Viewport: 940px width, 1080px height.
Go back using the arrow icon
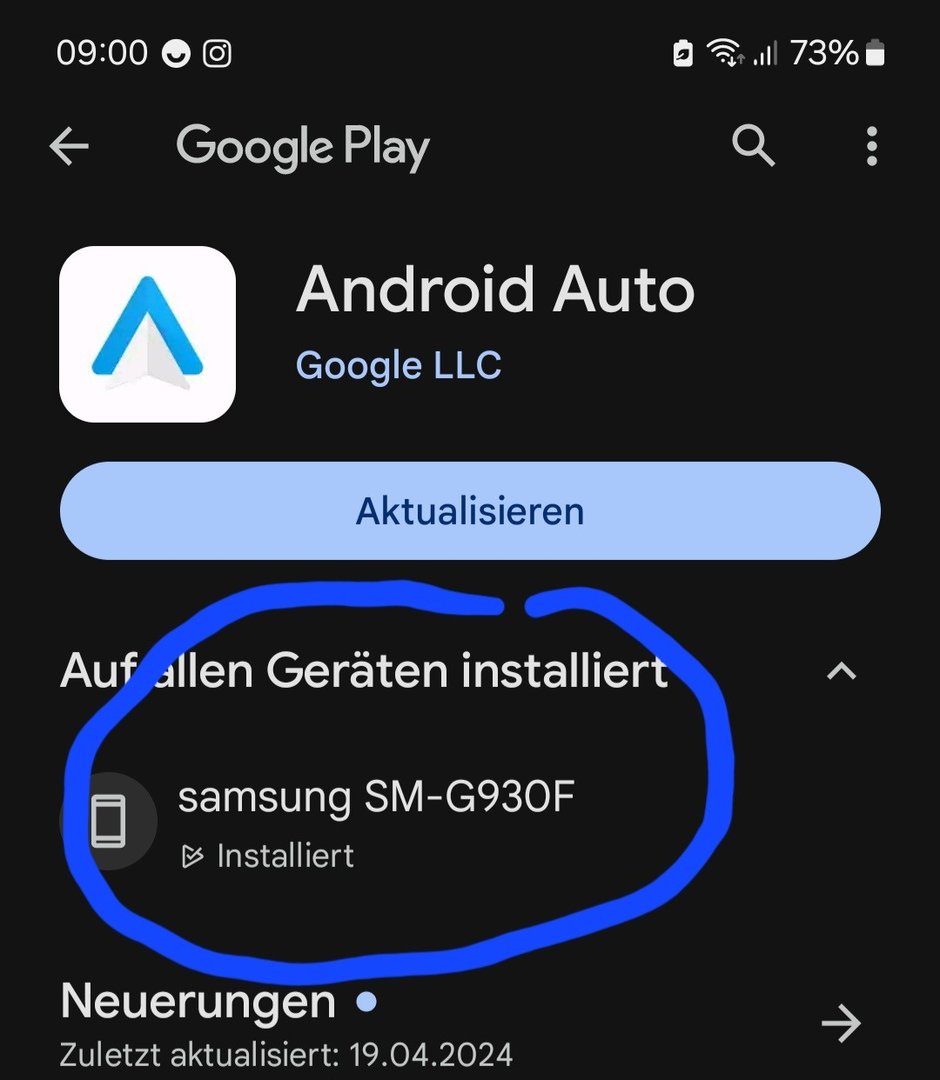[69, 147]
